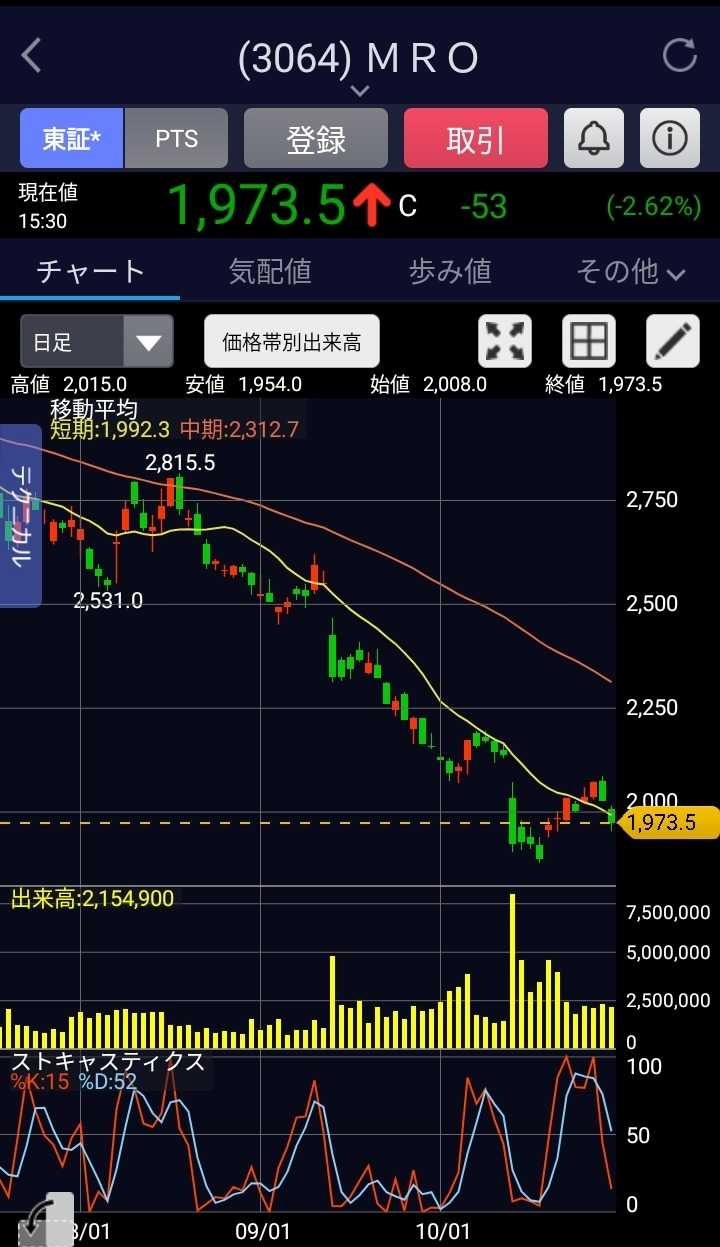
Task: Toggle 価格帯別出来高 display
Action: pyautogui.click(x=292, y=342)
